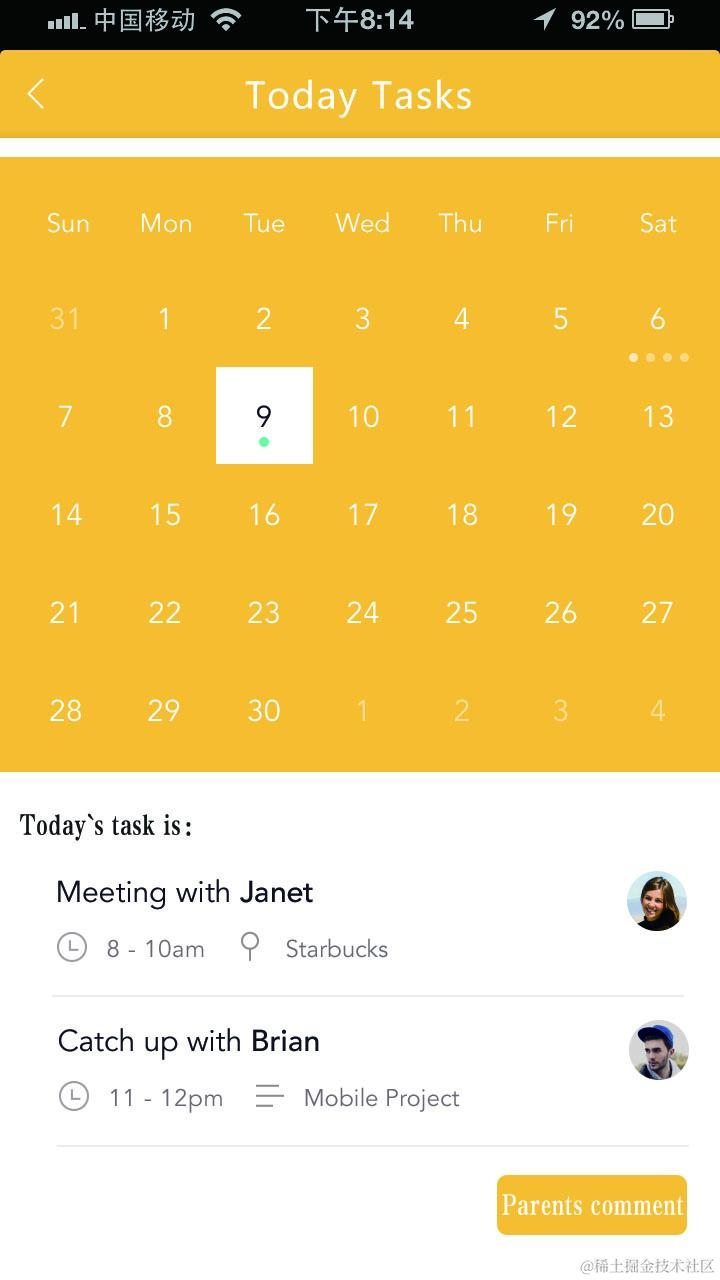This screenshot has height=1280, width=720.
Task: Select date 30 in the calendar
Action: click(264, 711)
